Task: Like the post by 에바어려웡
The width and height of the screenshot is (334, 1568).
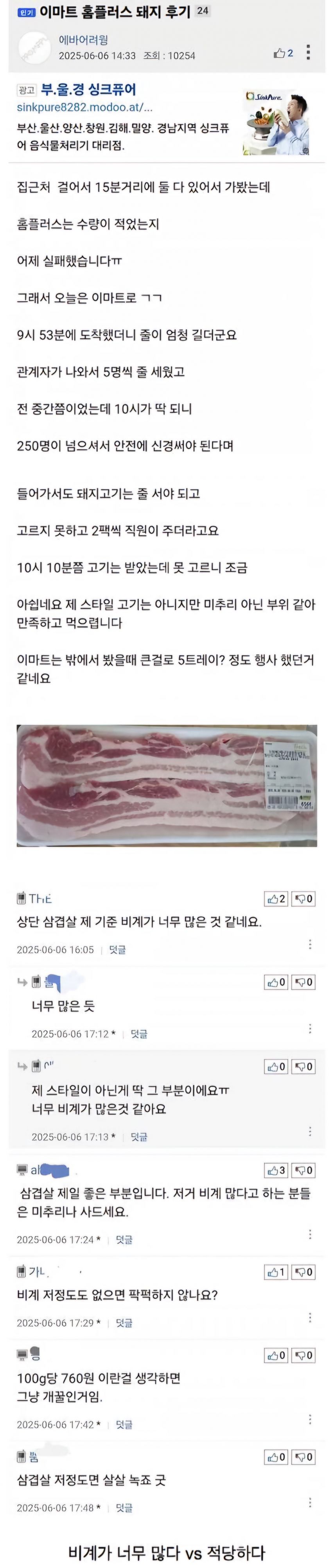Action: [282, 53]
